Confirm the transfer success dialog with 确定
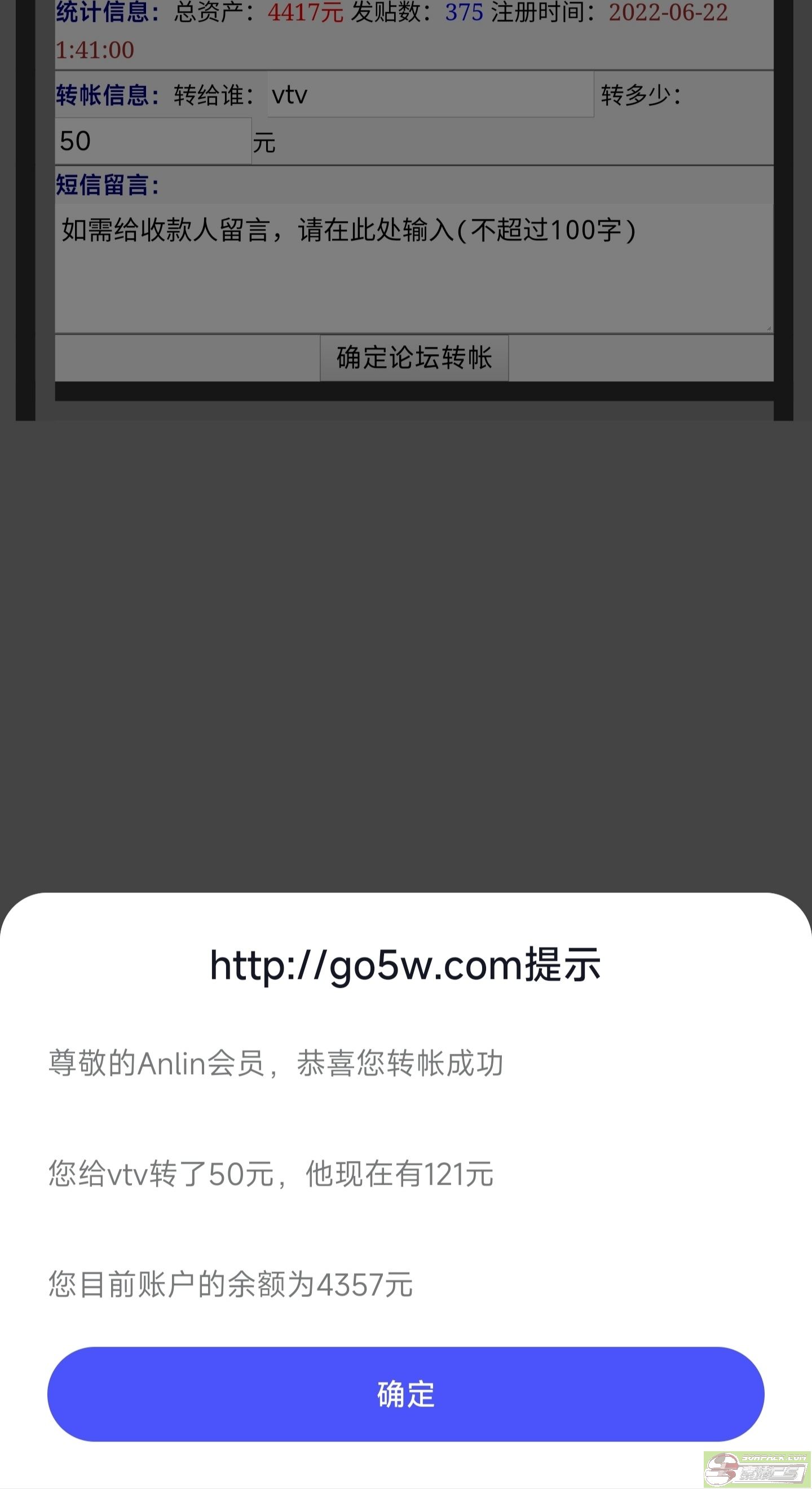The image size is (812, 1489). click(406, 1394)
